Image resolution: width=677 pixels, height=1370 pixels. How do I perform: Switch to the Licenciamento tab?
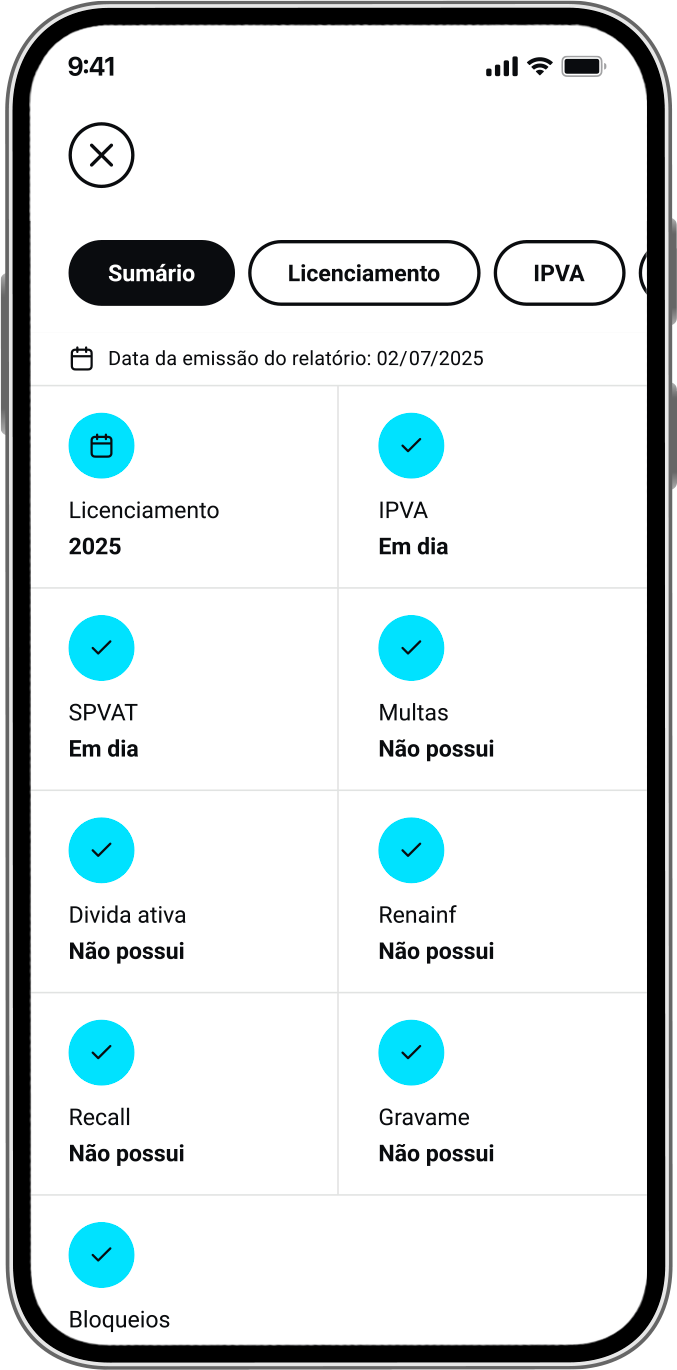click(x=364, y=273)
